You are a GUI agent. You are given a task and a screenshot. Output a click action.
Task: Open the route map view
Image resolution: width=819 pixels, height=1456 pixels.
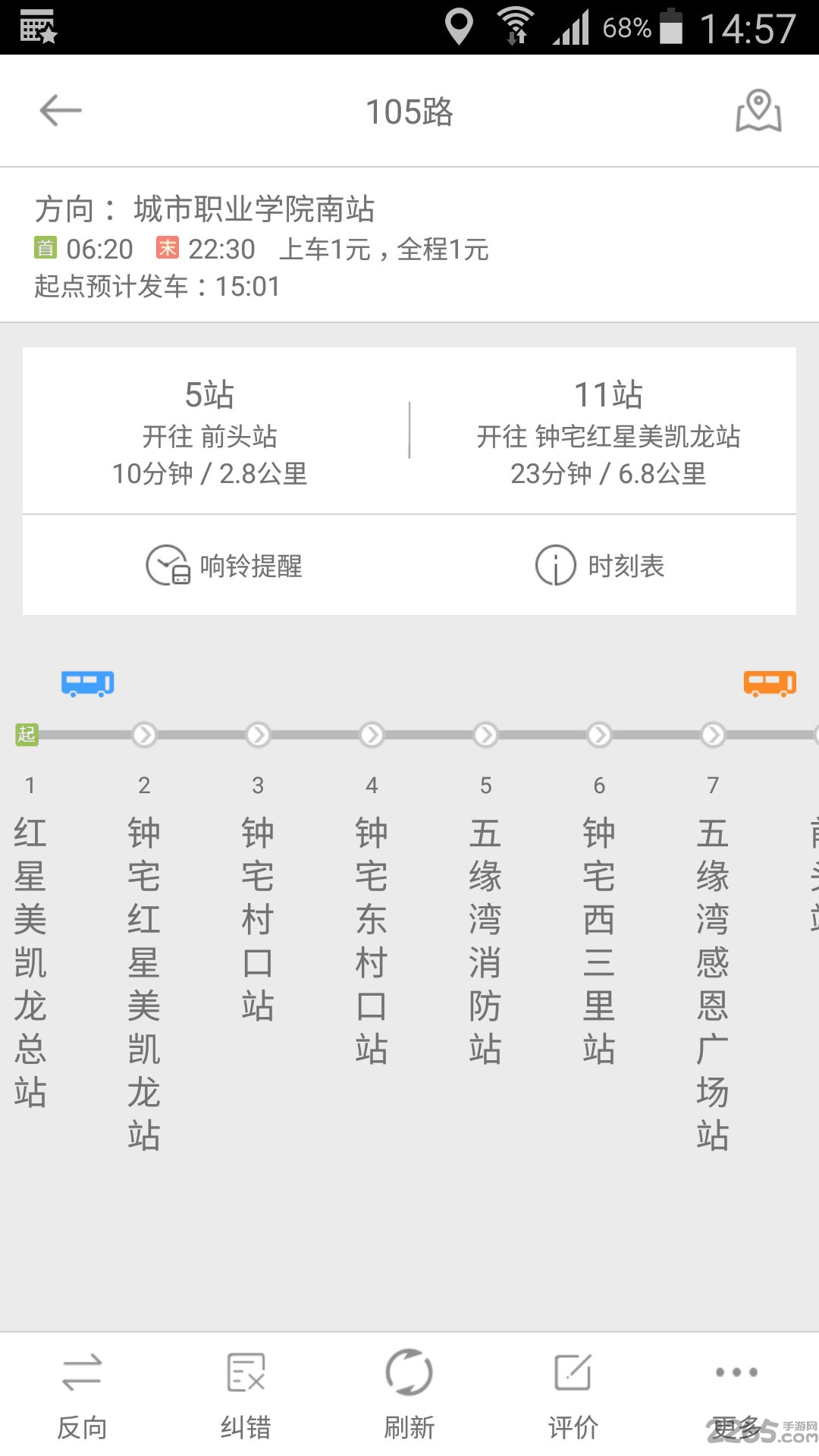tap(758, 111)
